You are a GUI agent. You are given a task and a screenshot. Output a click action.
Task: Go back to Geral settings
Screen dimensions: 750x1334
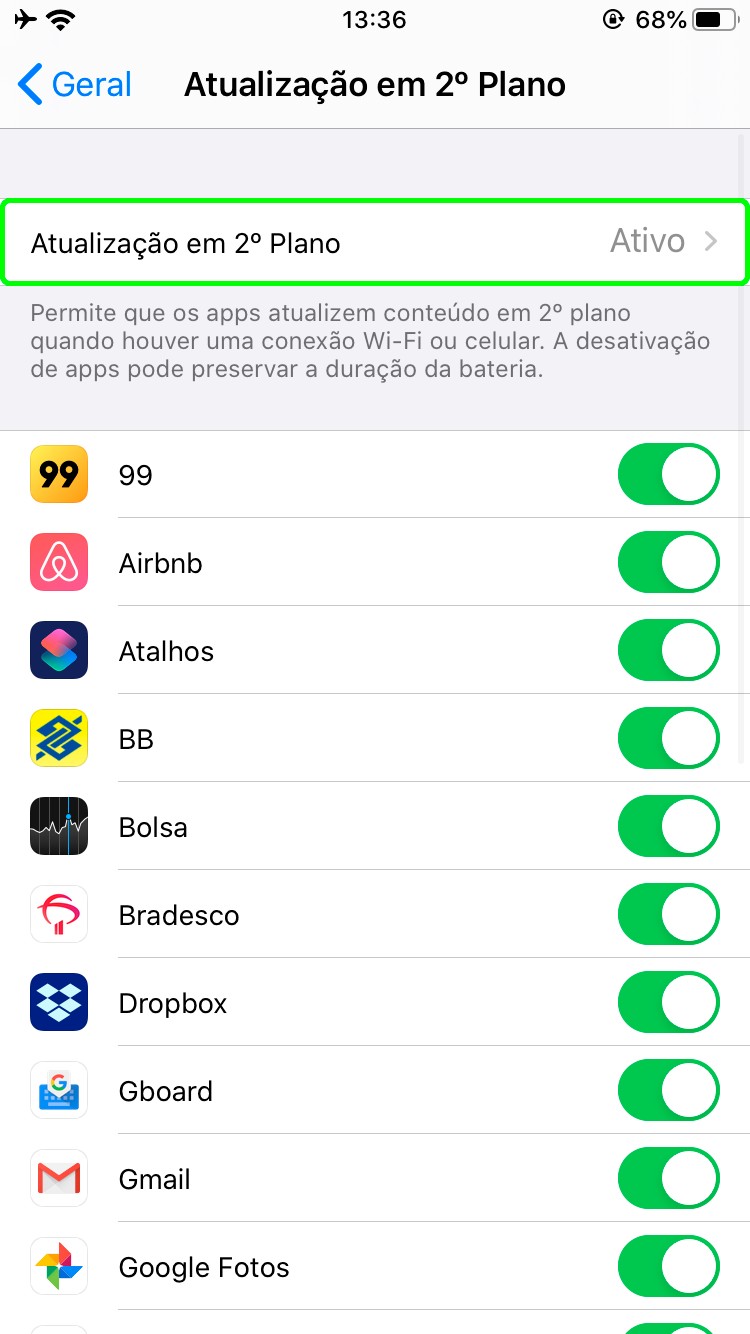pyautogui.click(x=76, y=85)
